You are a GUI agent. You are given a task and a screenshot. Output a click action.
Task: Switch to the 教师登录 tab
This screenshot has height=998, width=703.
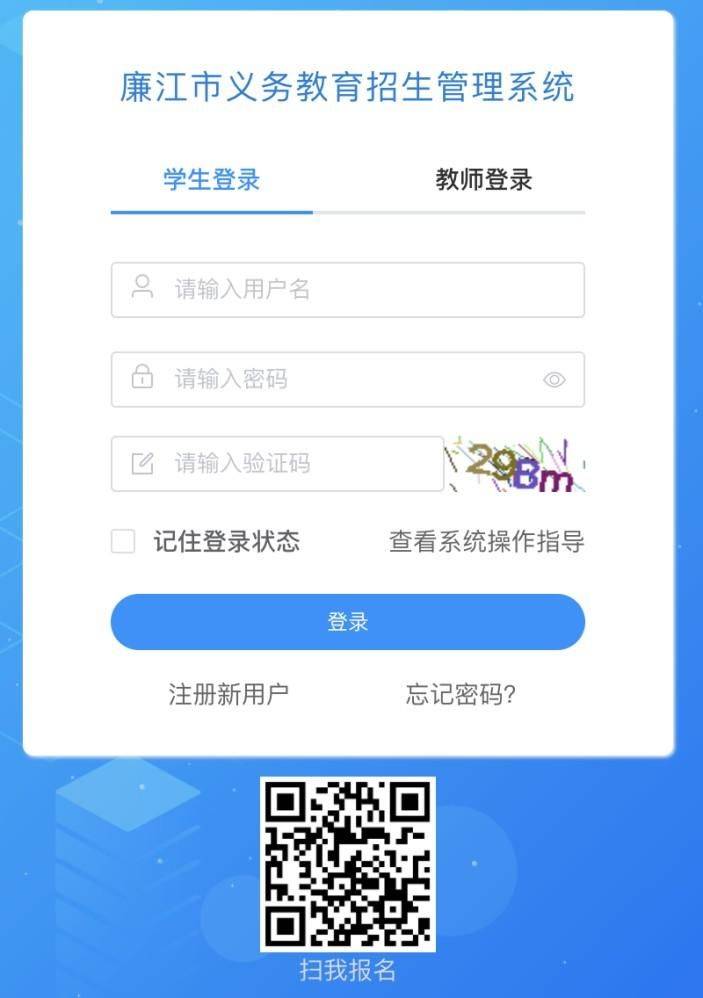[483, 180]
